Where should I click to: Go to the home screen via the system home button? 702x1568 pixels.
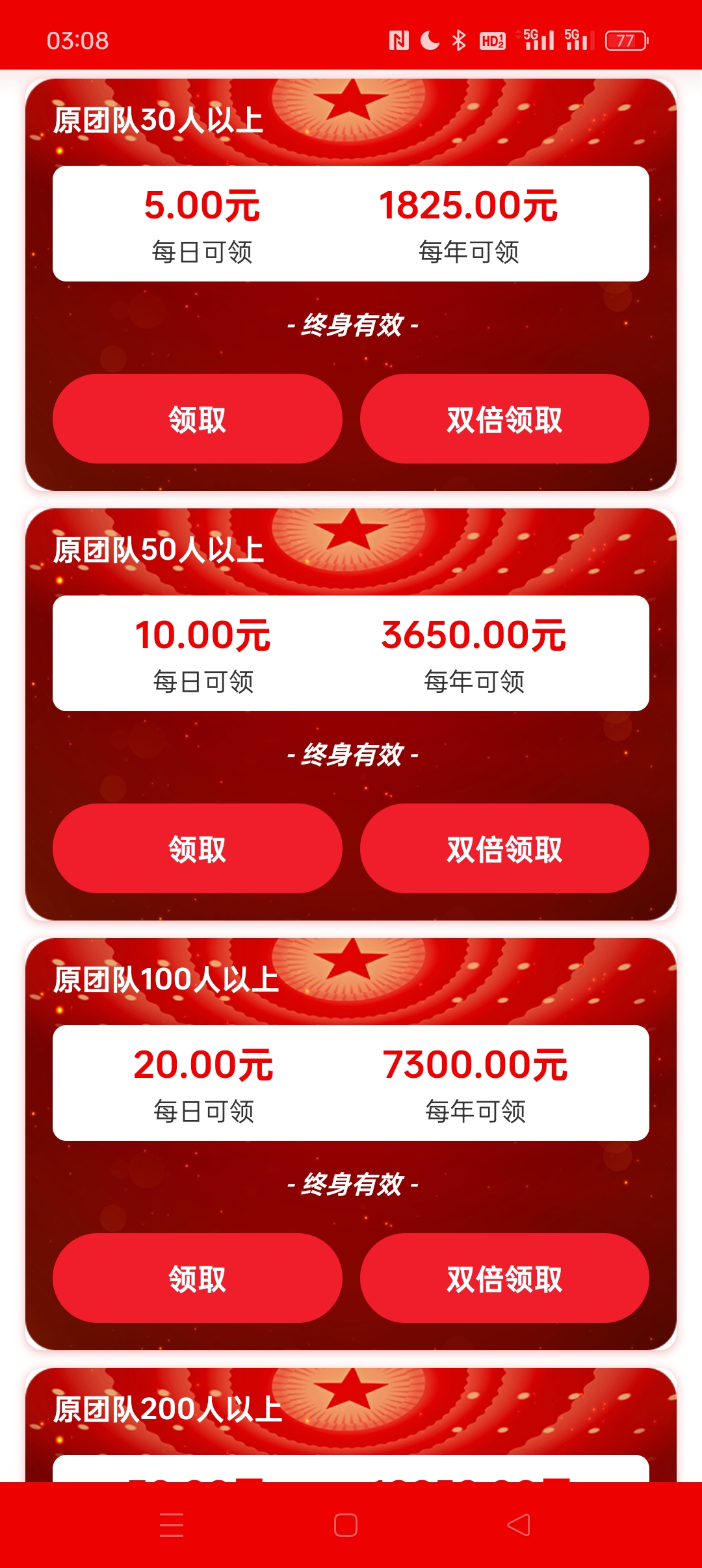346,1525
